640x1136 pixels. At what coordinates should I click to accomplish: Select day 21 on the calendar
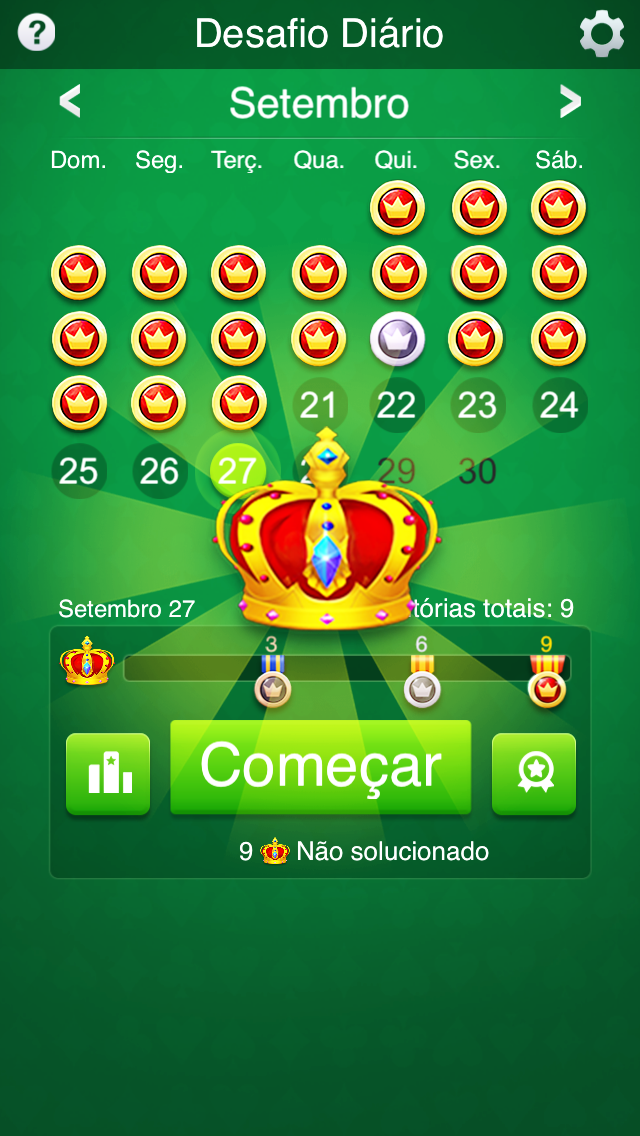point(318,405)
